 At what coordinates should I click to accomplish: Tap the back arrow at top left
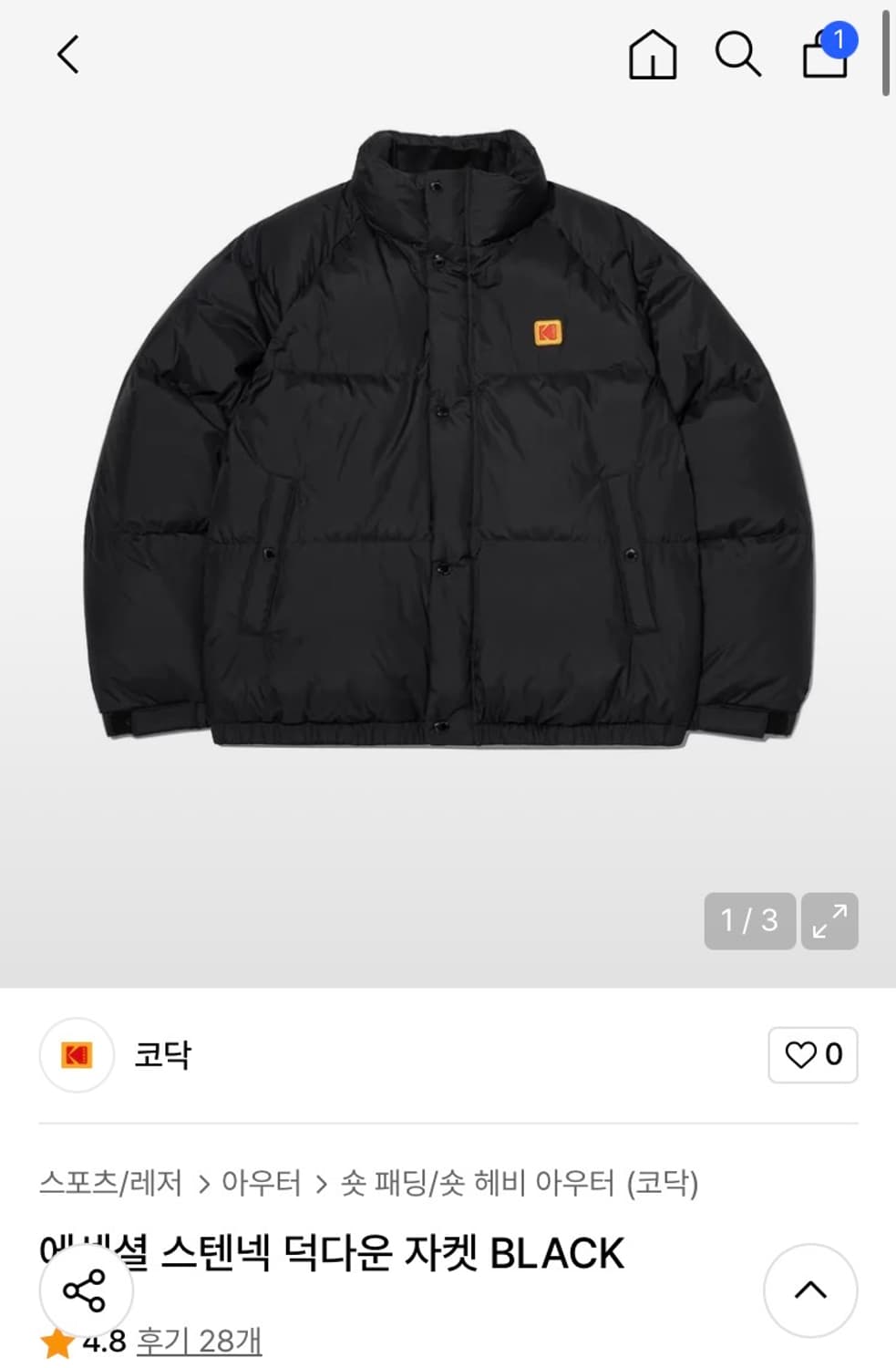pyautogui.click(x=67, y=55)
